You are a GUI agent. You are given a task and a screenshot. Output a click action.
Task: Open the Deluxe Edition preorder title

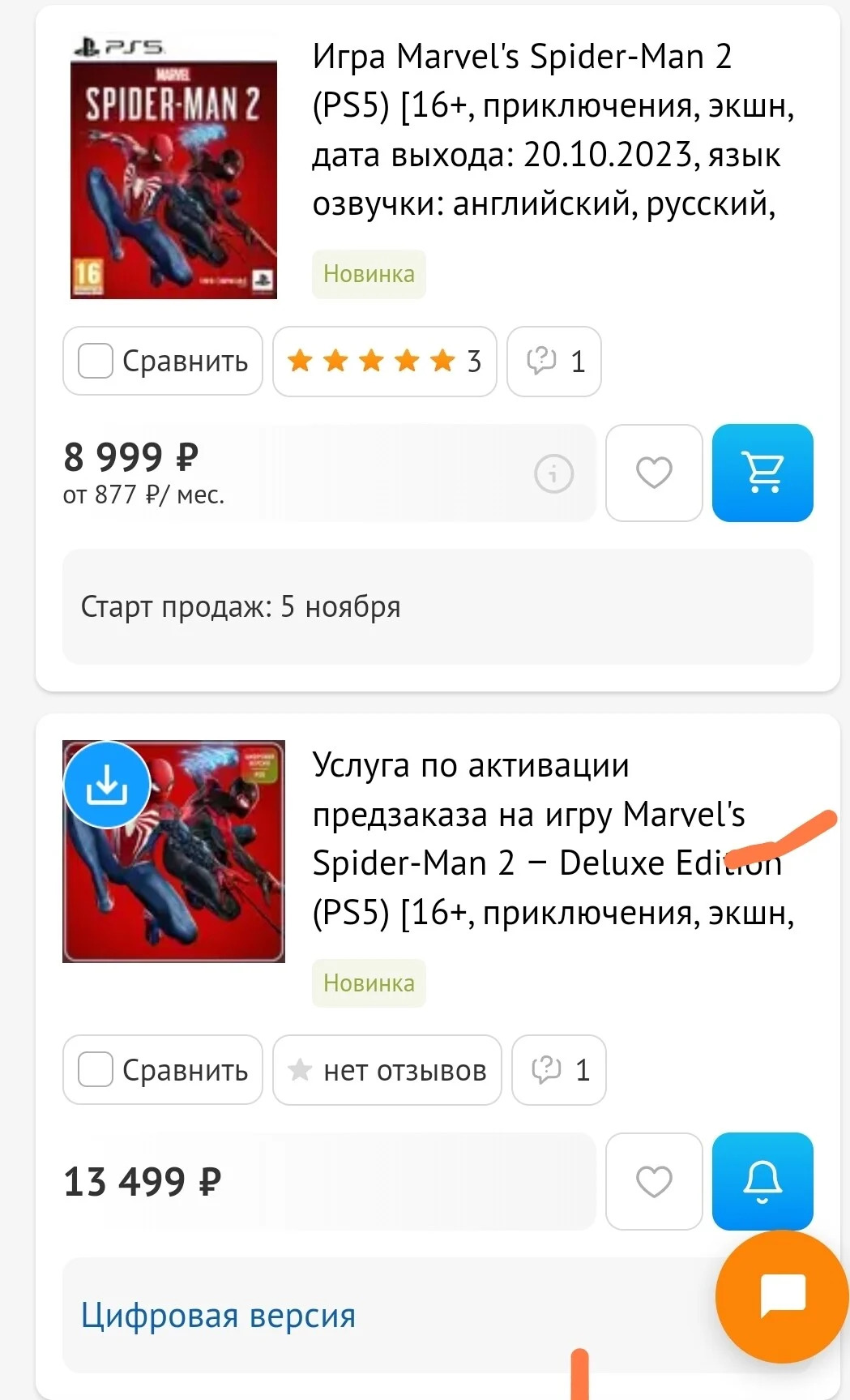pos(553,838)
